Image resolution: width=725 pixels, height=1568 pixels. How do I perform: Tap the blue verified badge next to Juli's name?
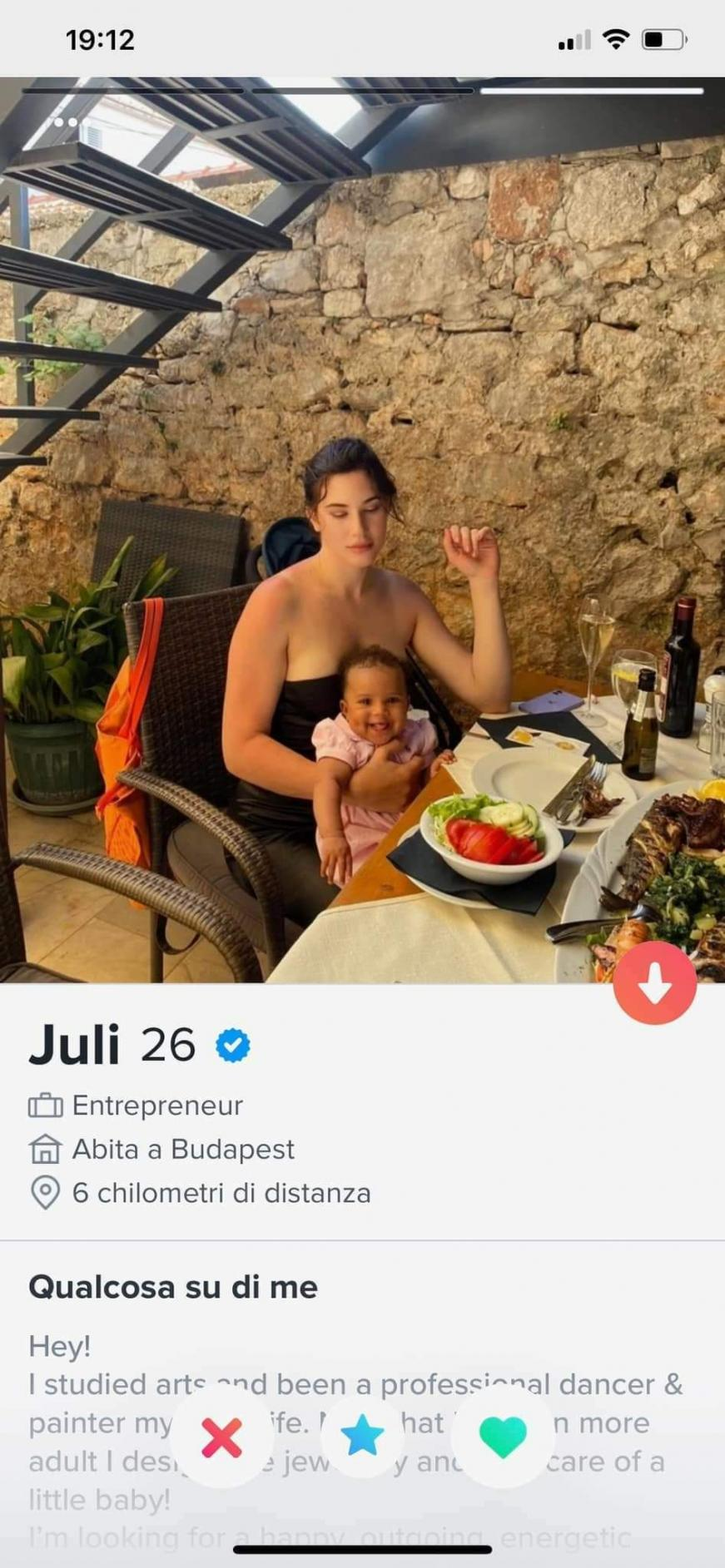tap(232, 1045)
